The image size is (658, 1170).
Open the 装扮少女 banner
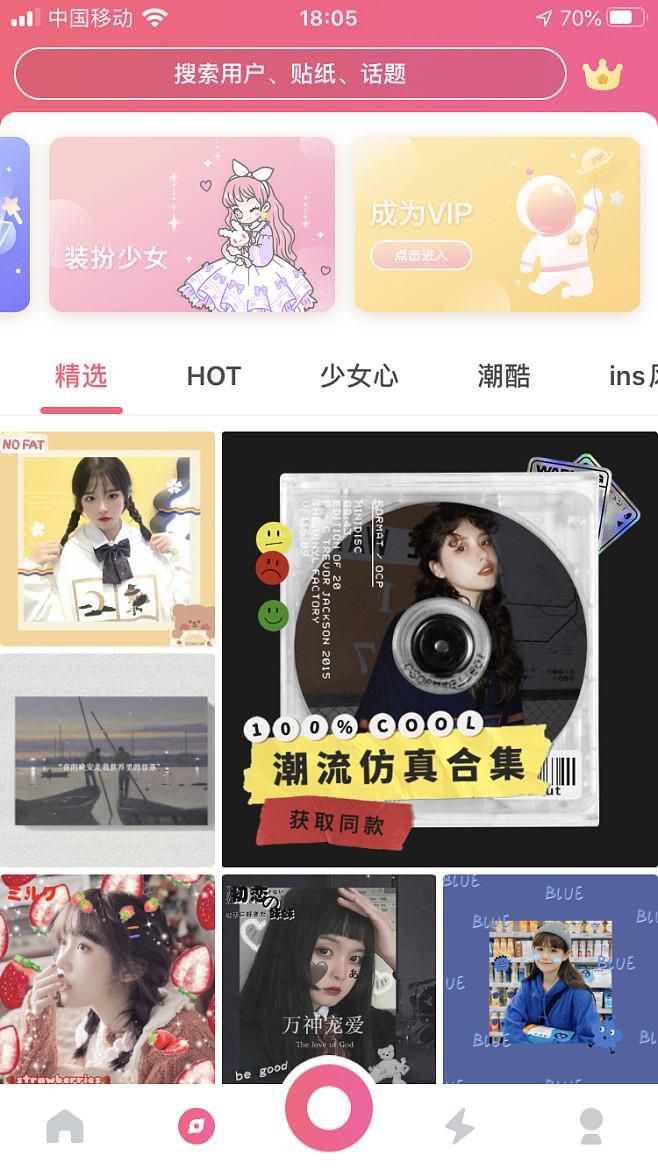pyautogui.click(x=192, y=225)
